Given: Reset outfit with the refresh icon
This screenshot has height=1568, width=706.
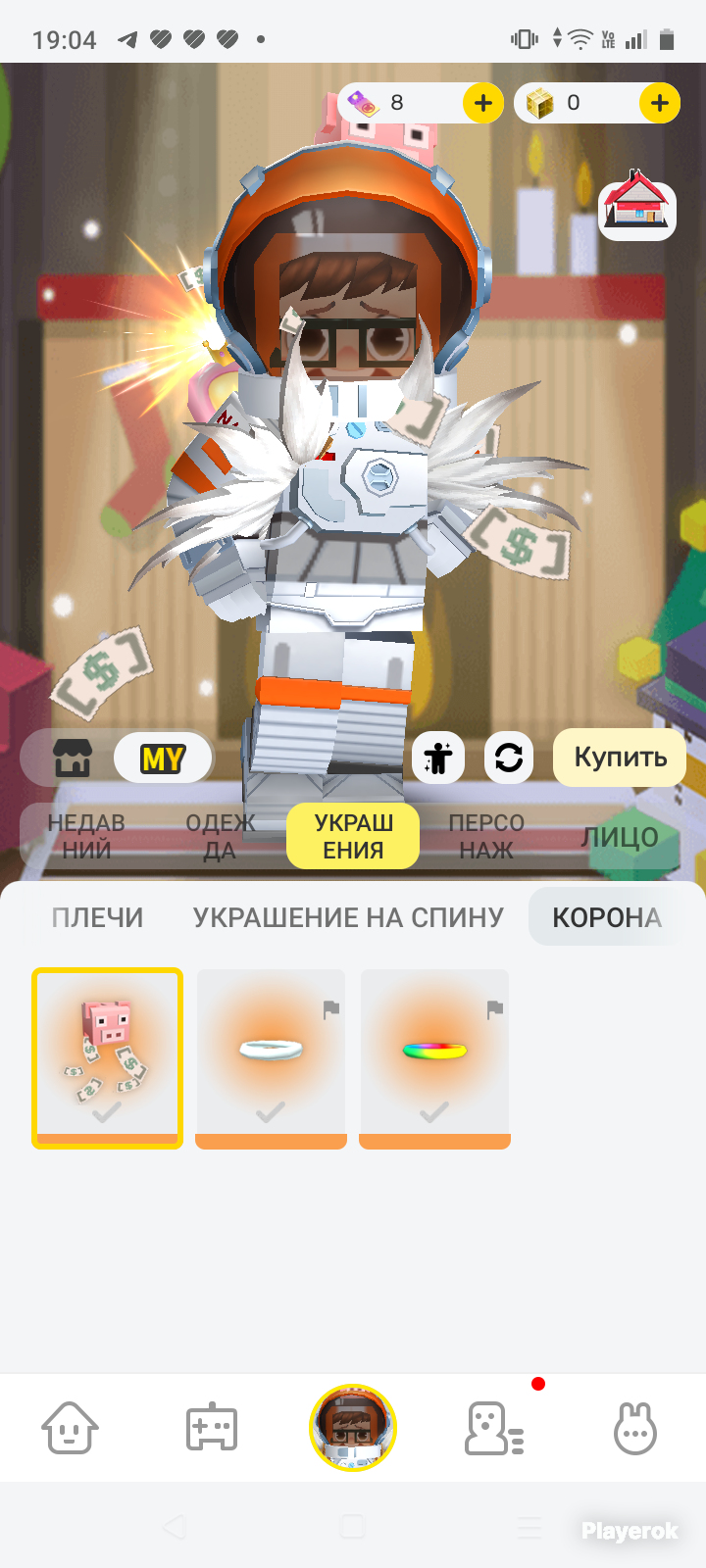Looking at the screenshot, I should coord(509,758).
